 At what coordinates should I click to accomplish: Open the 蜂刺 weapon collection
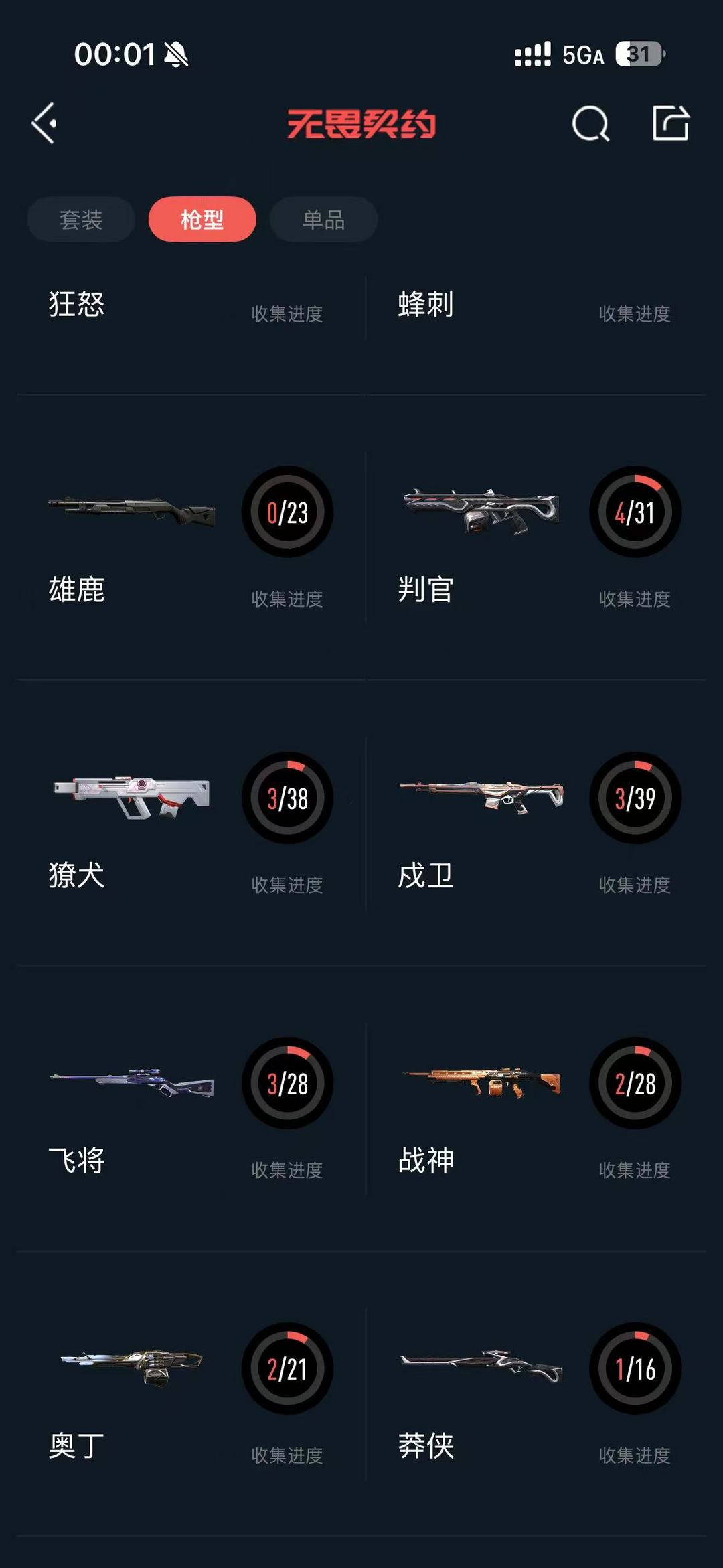[536, 308]
